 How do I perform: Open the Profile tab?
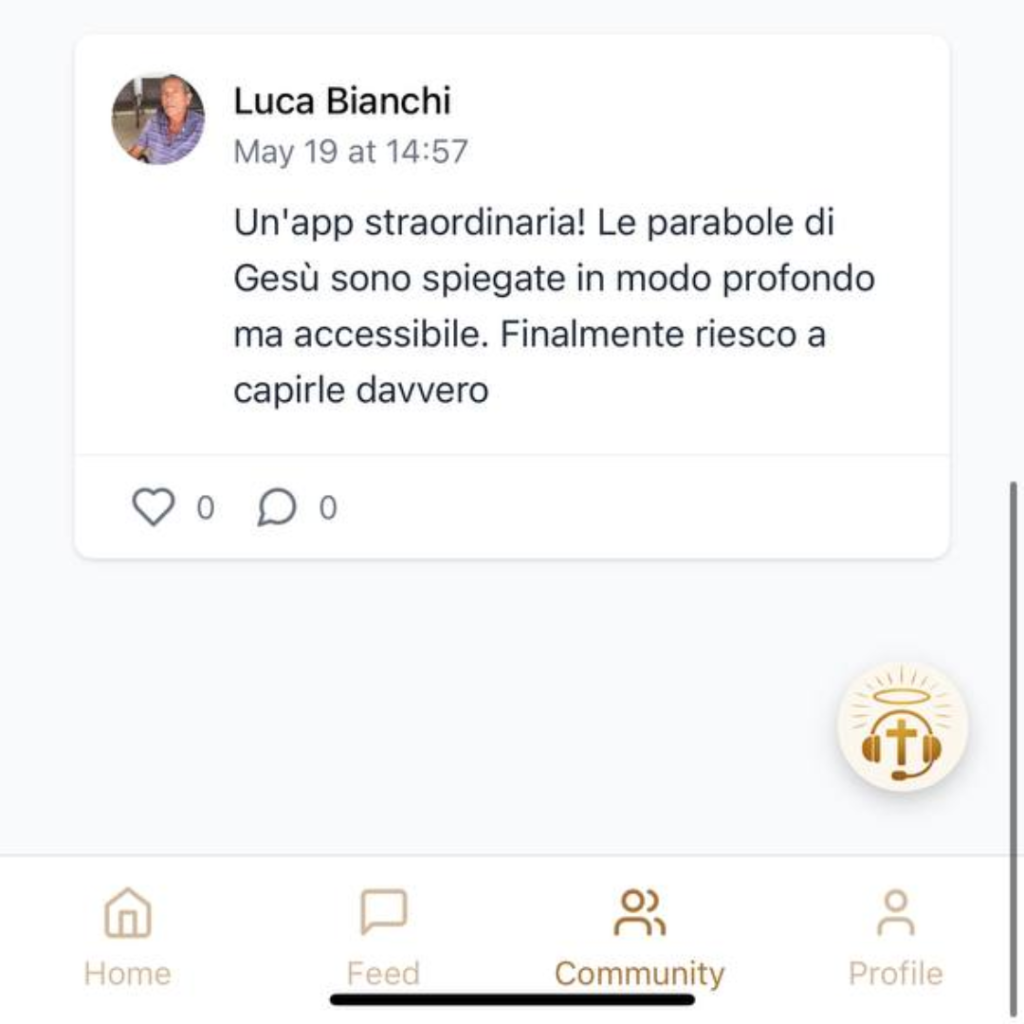[895, 936]
